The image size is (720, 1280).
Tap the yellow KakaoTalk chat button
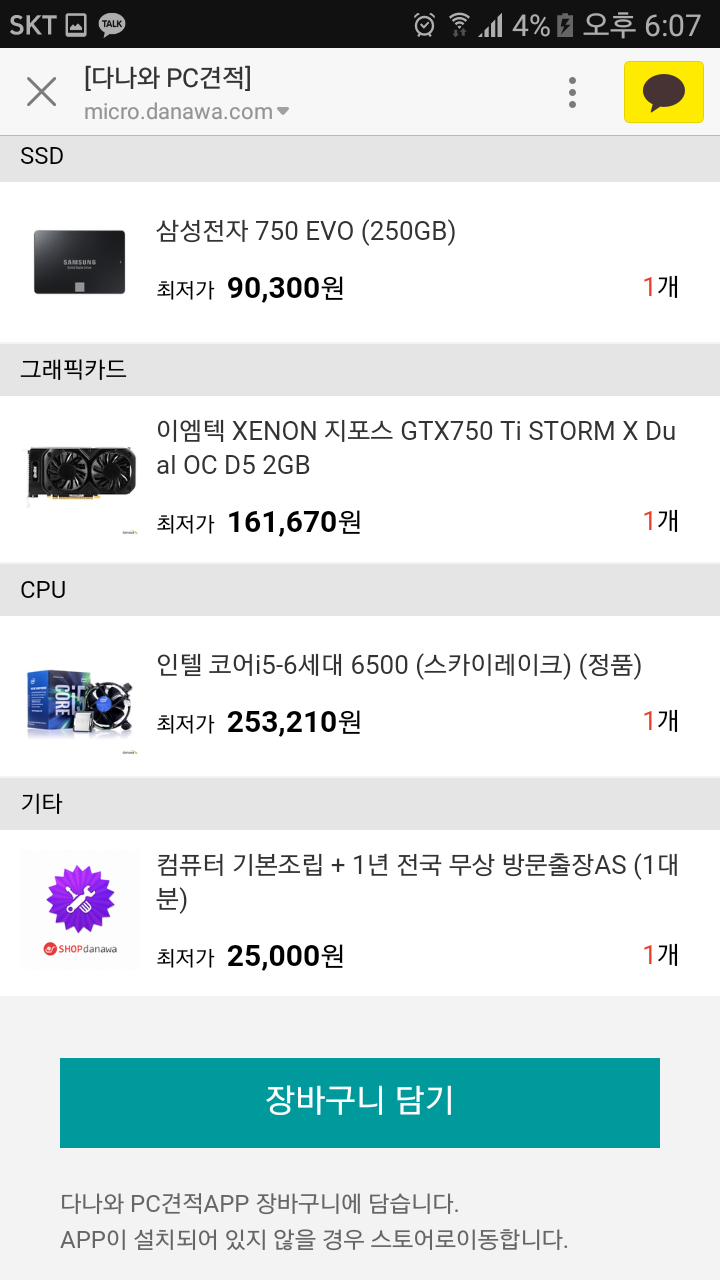663,92
